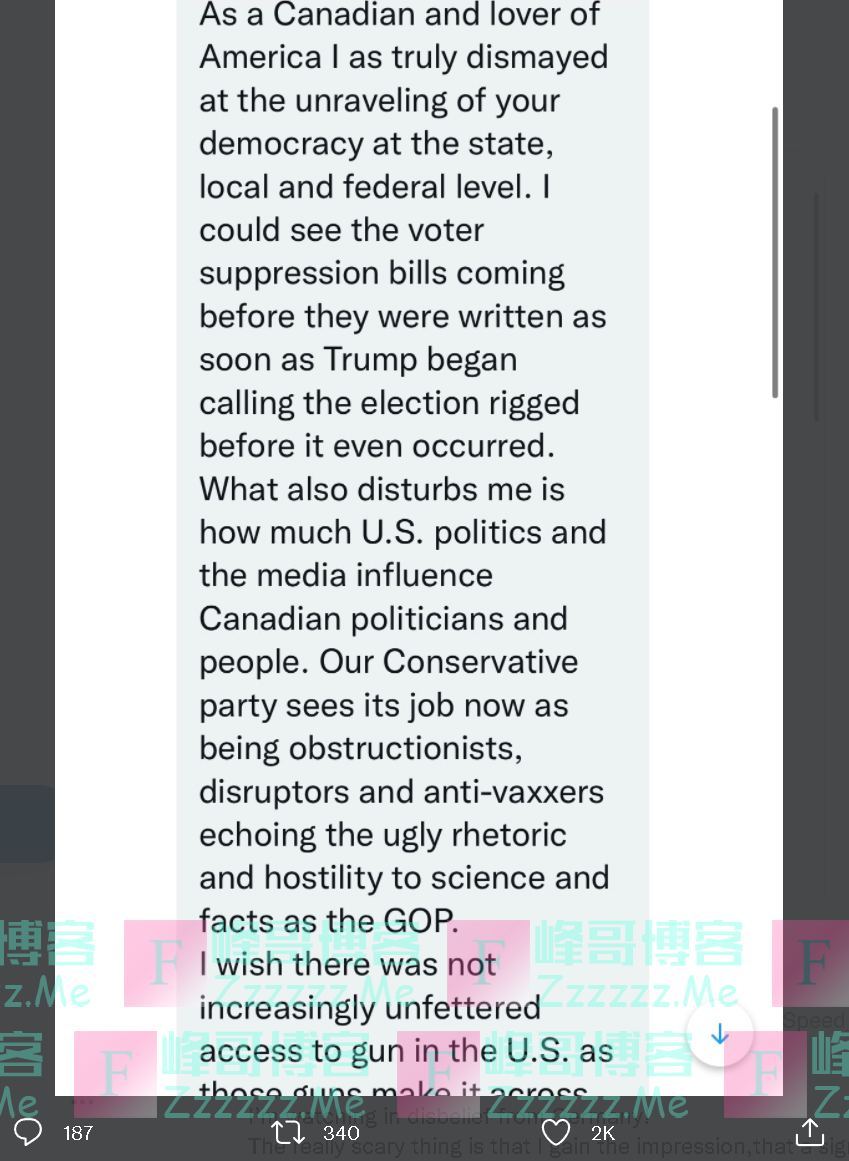Share this tweet
Viewport: 849px width, 1161px height.
(809, 1132)
